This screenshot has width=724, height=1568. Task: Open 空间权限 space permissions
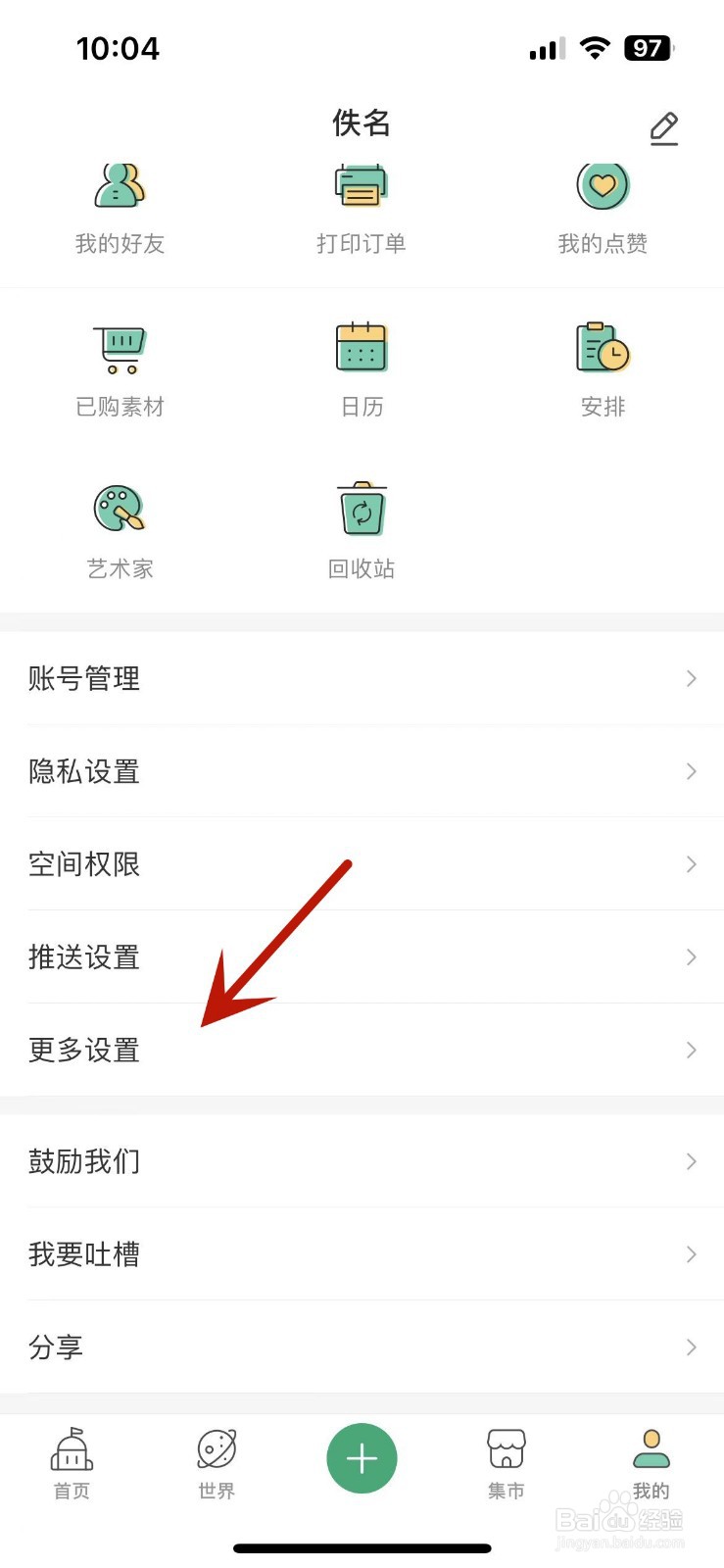point(362,864)
